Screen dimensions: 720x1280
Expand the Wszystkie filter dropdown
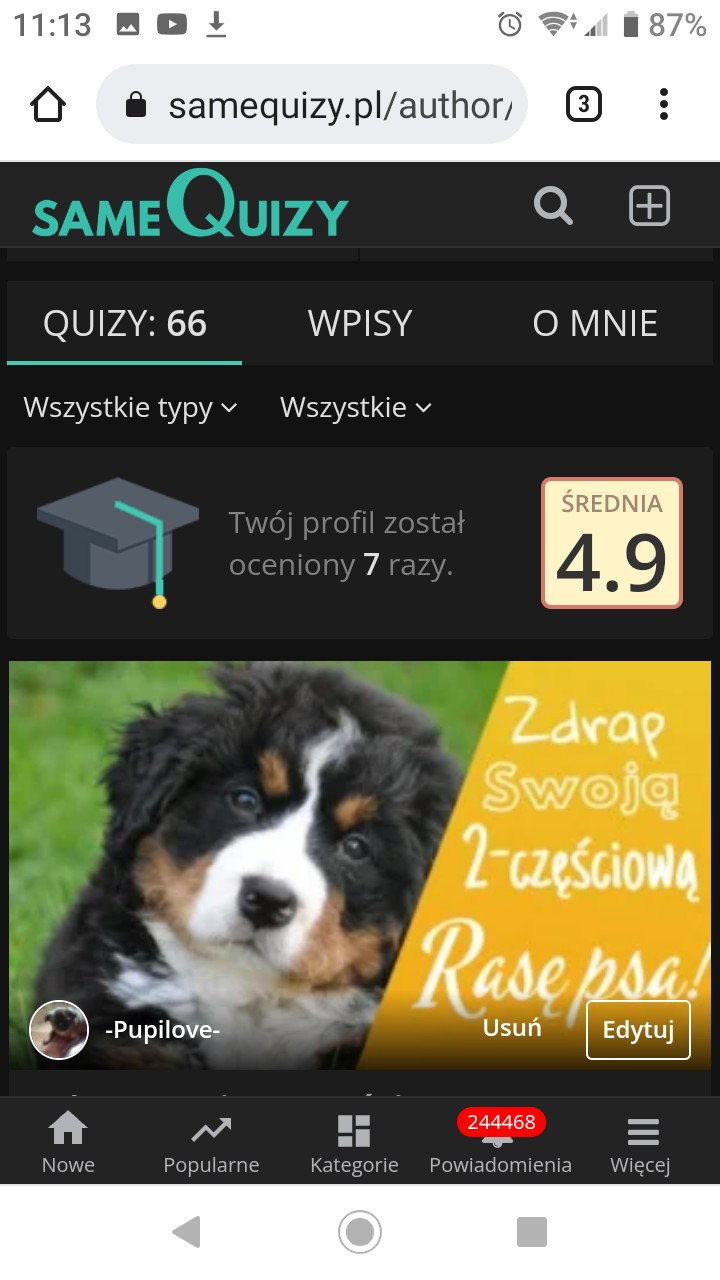pyautogui.click(x=355, y=408)
